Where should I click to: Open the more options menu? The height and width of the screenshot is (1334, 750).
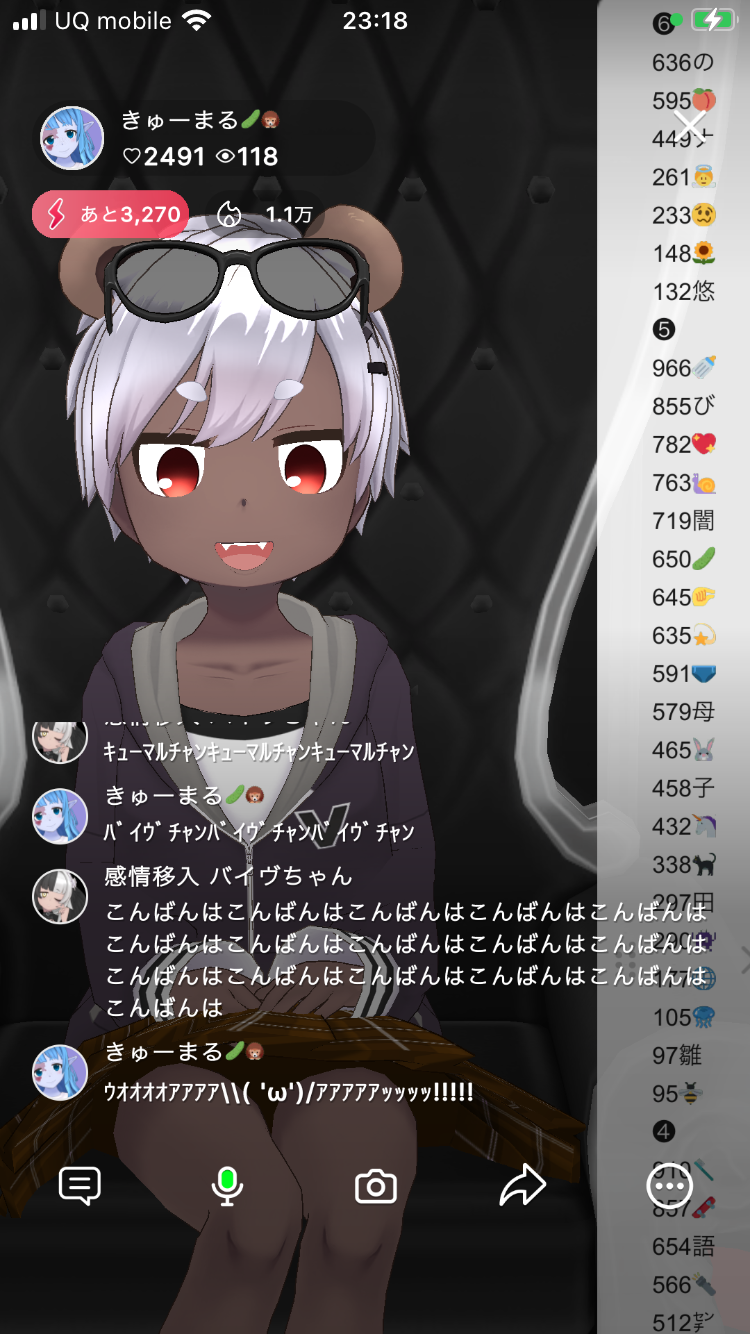click(x=669, y=1186)
